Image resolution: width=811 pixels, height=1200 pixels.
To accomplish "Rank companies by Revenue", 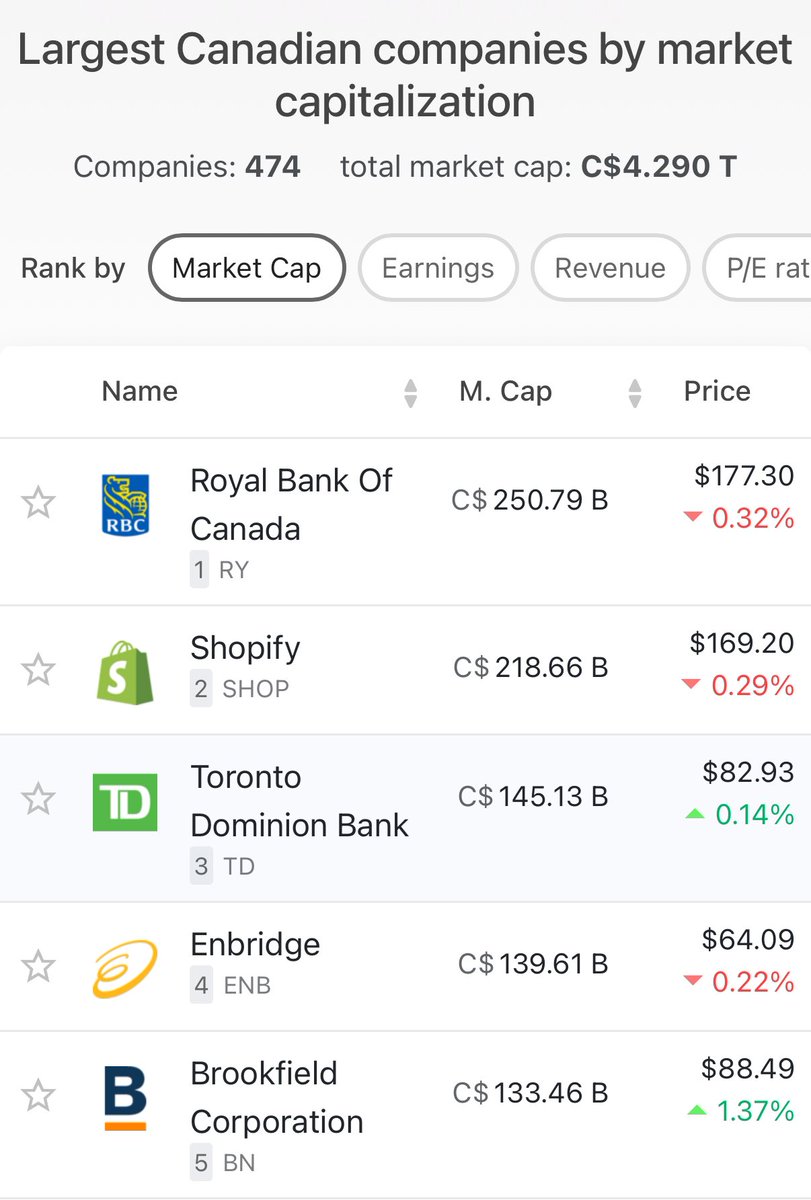I will coord(610,268).
